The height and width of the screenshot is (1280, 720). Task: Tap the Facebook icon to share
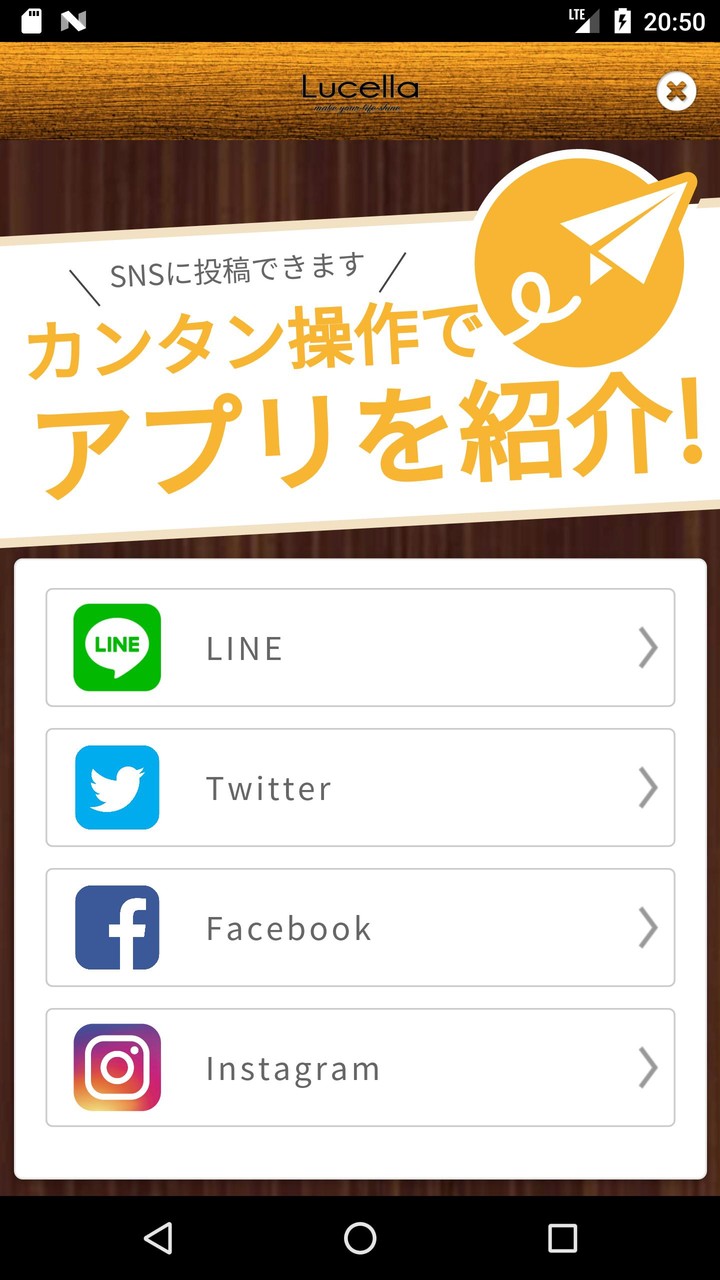tap(116, 927)
